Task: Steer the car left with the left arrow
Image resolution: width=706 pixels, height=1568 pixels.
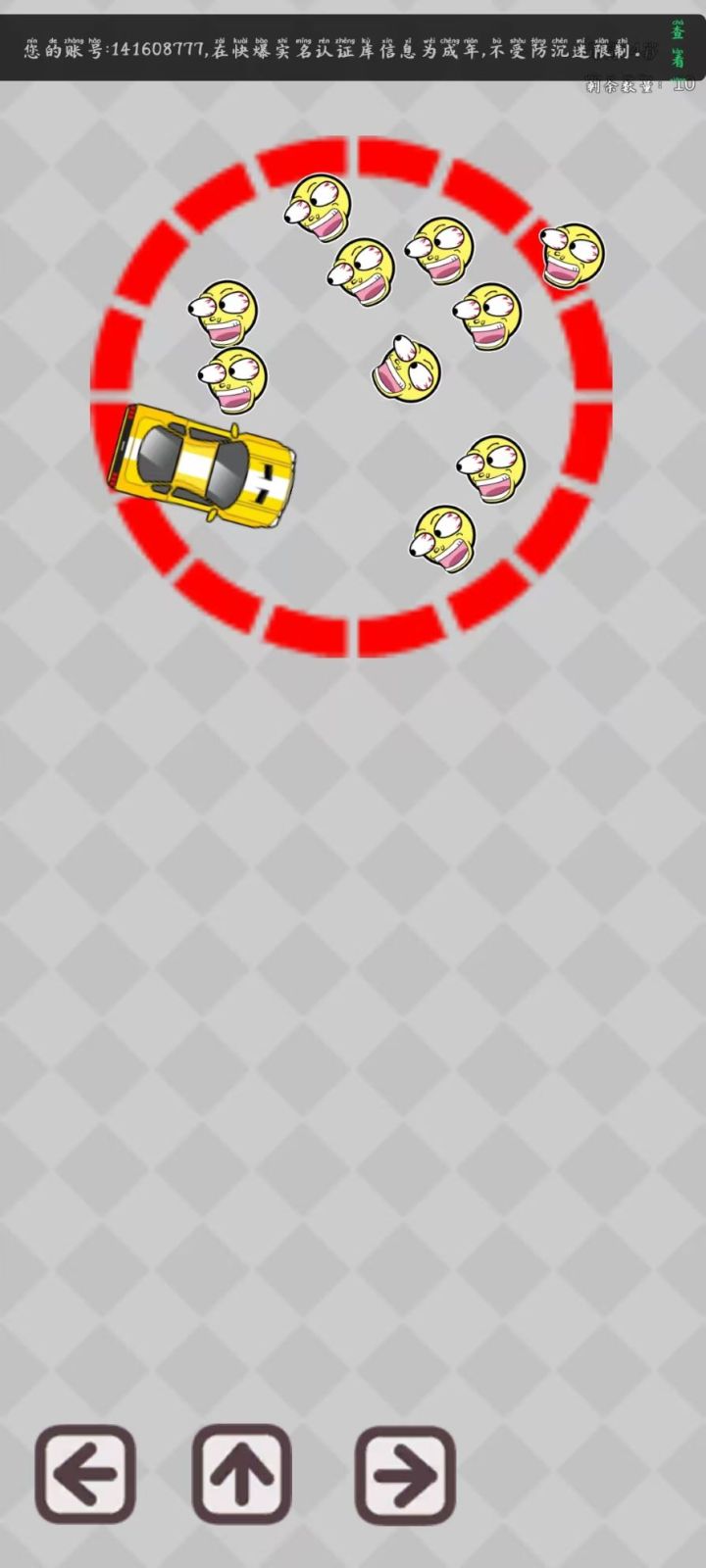Action: [85, 1474]
